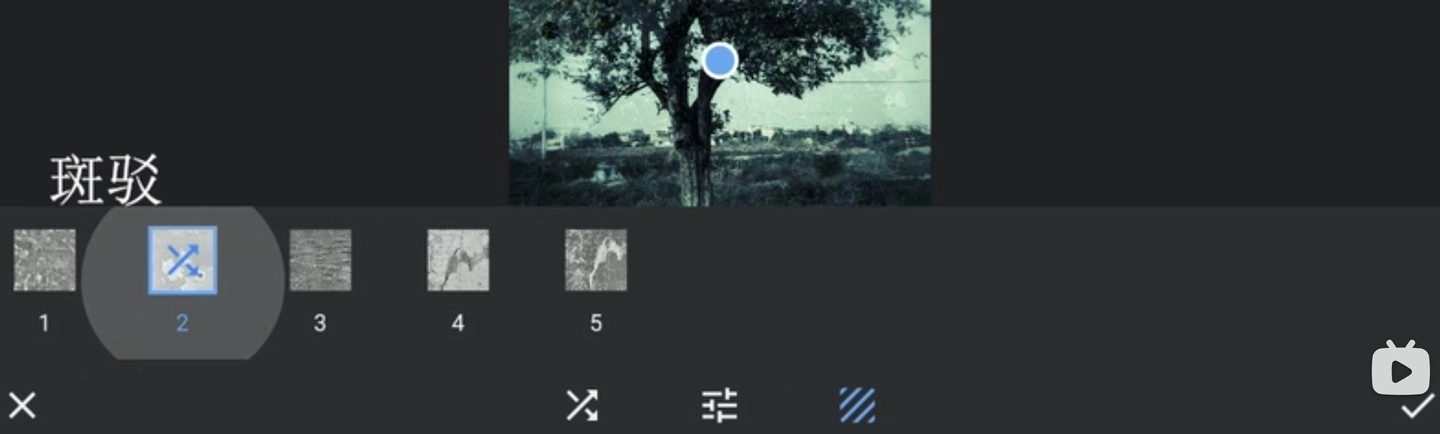This screenshot has width=1440, height=434.
Task: Randomize the style using the bottom shuffle icon
Action: coord(581,405)
